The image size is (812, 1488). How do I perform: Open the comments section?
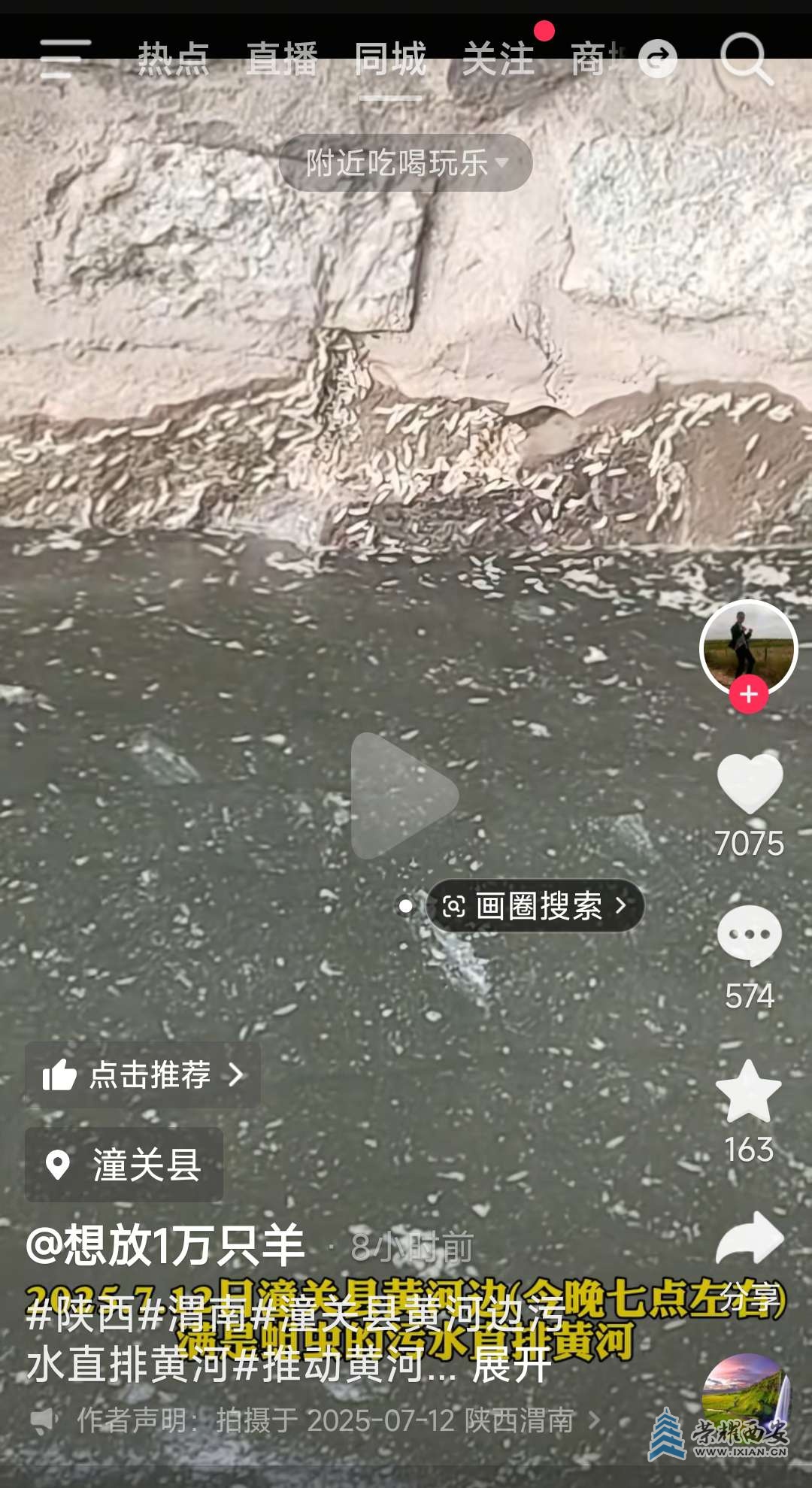pyautogui.click(x=750, y=936)
